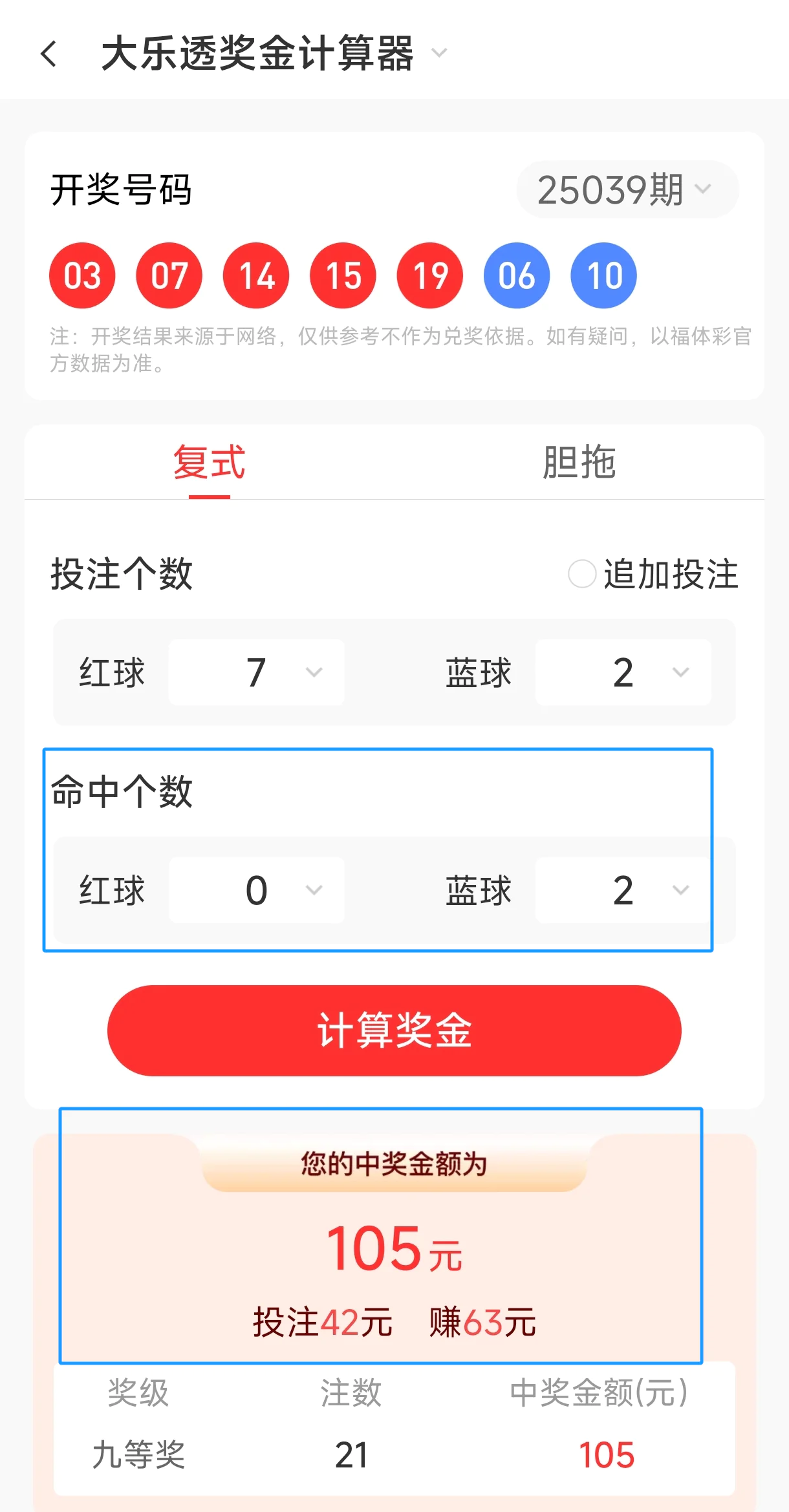Screen dimensions: 789x1512
Task: Open the 投注个数 蓝球 count dropdown
Action: click(x=623, y=672)
